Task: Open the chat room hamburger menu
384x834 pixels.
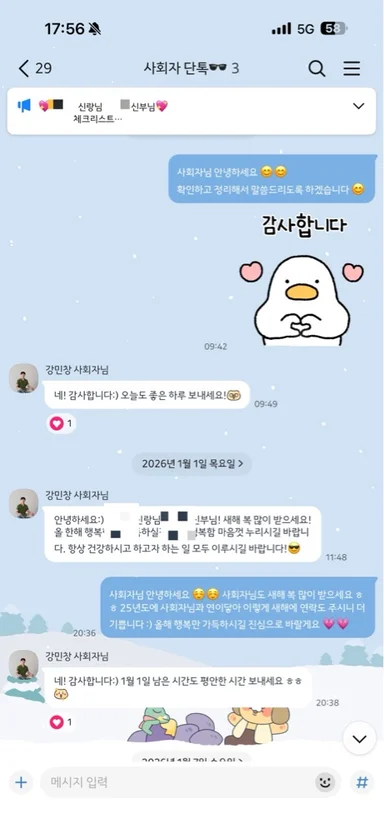Action: (x=352, y=68)
